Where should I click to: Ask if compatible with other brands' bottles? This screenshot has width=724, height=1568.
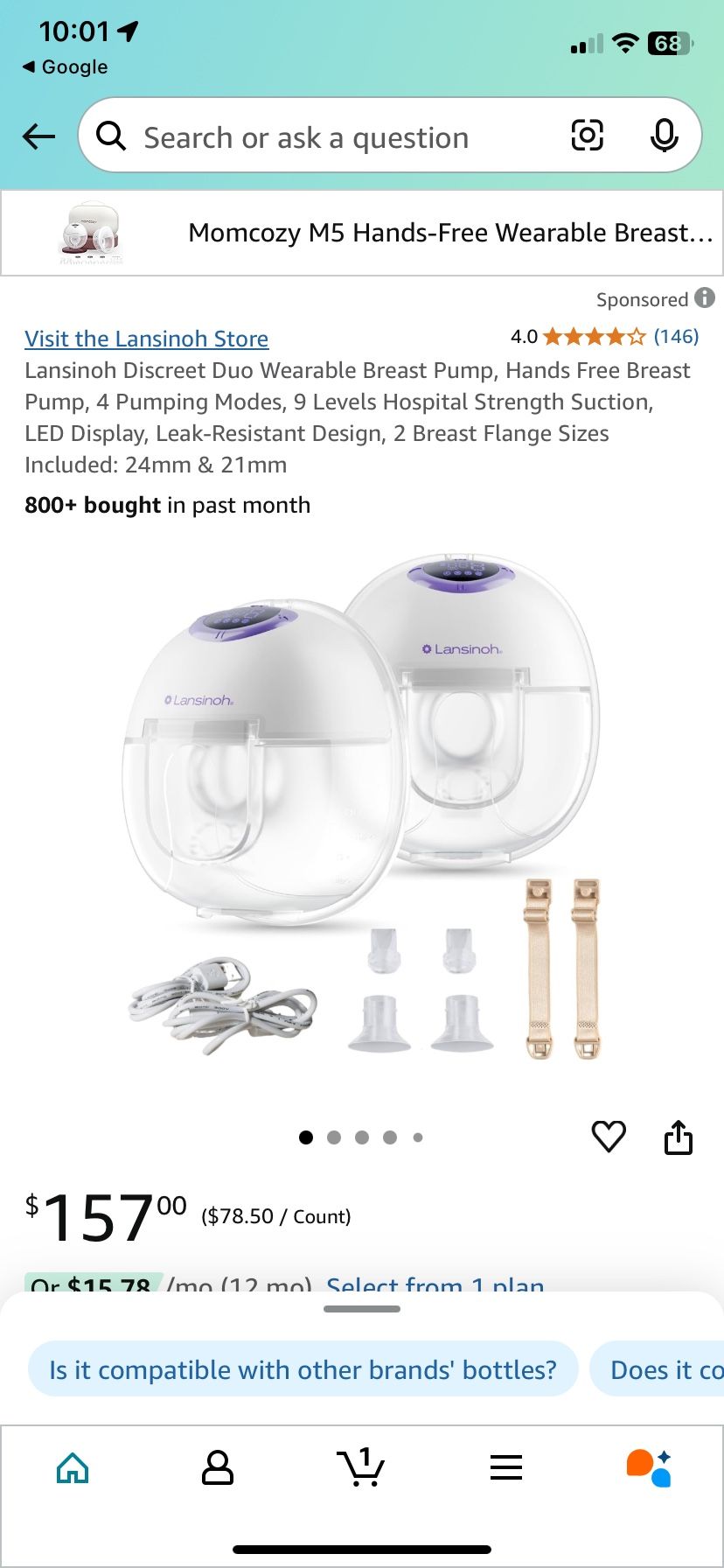pyautogui.click(x=303, y=1369)
